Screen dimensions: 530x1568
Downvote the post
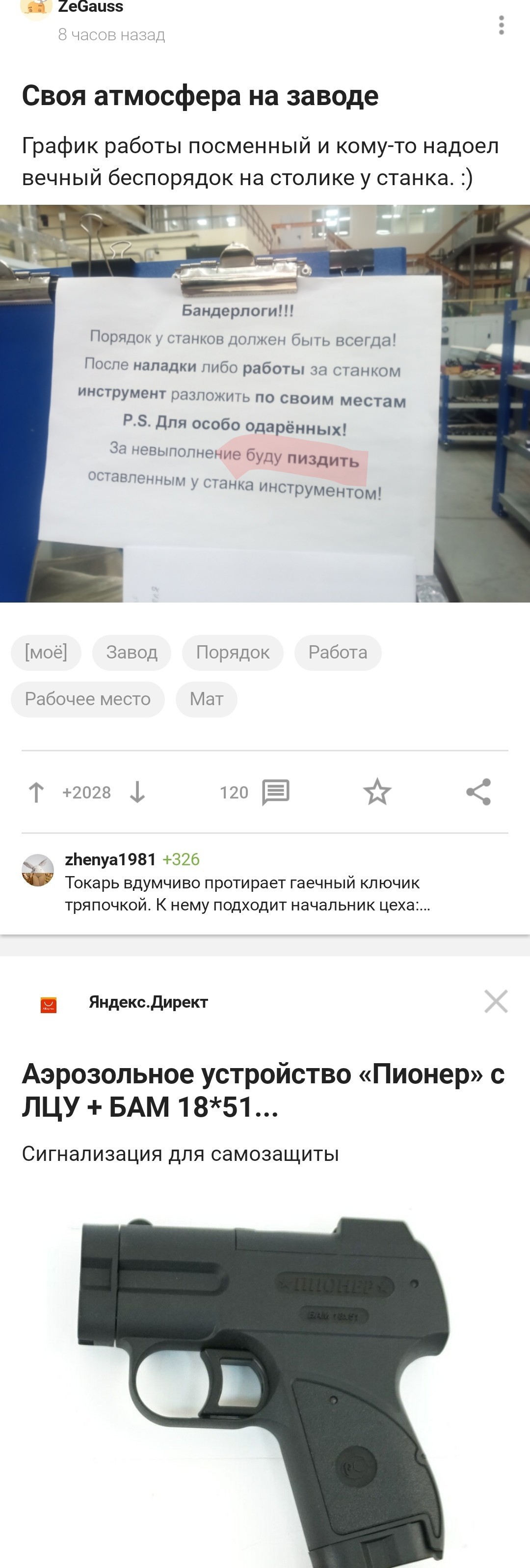[137, 792]
